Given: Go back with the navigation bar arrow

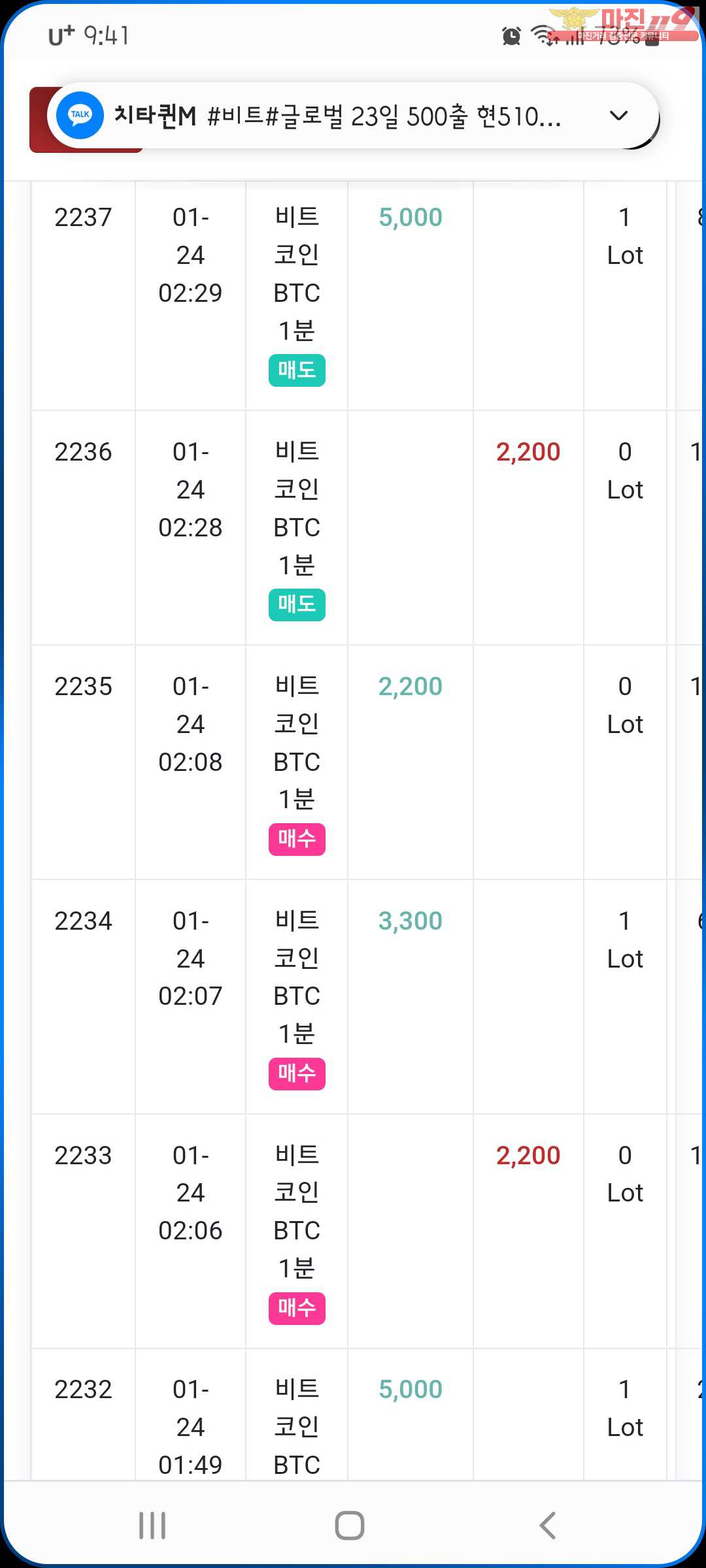Looking at the screenshot, I should [548, 1526].
